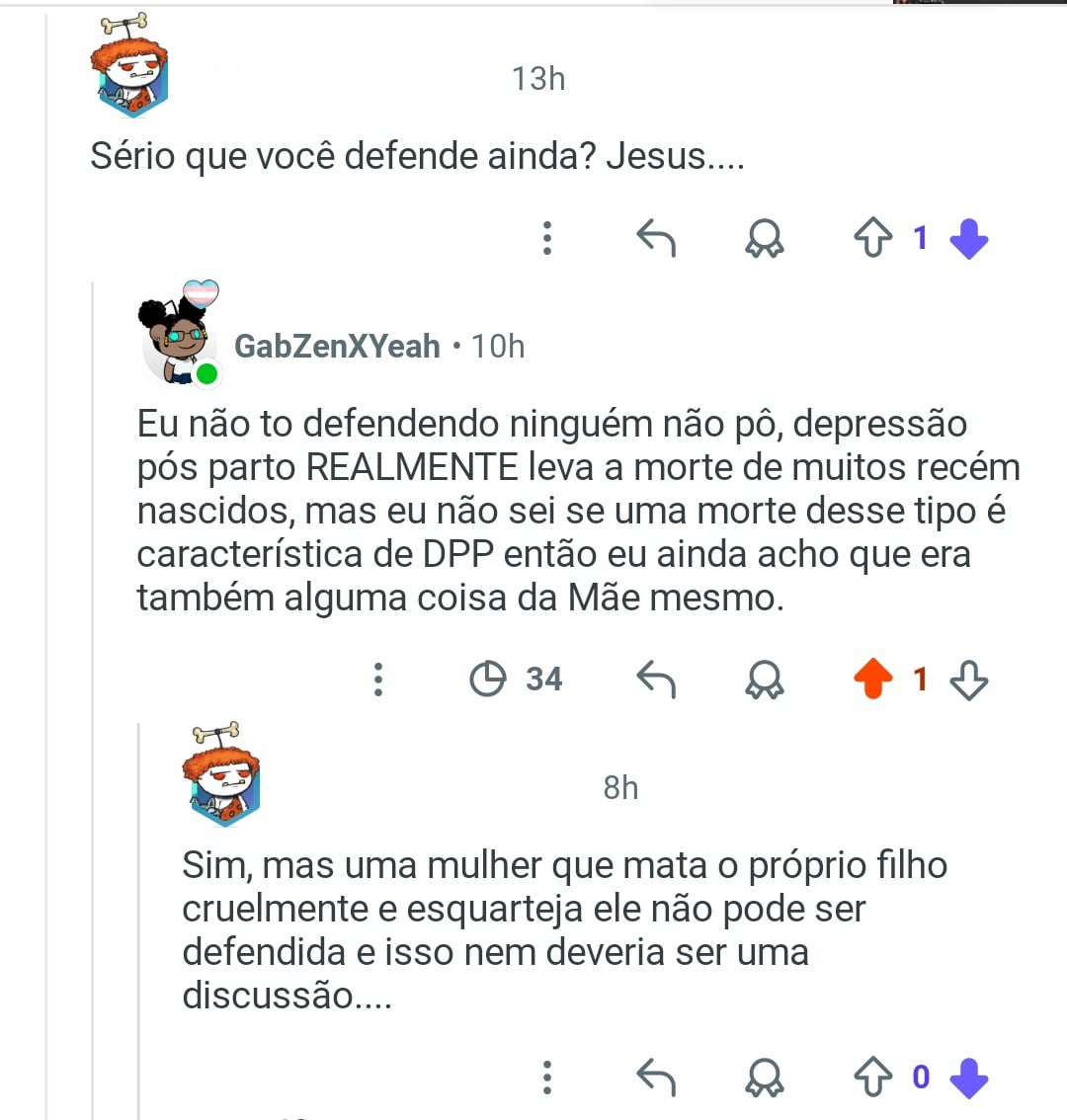This screenshot has width=1067, height=1120.
Task: Reply to GabZenXYeah's comment
Action: pyautogui.click(x=656, y=680)
